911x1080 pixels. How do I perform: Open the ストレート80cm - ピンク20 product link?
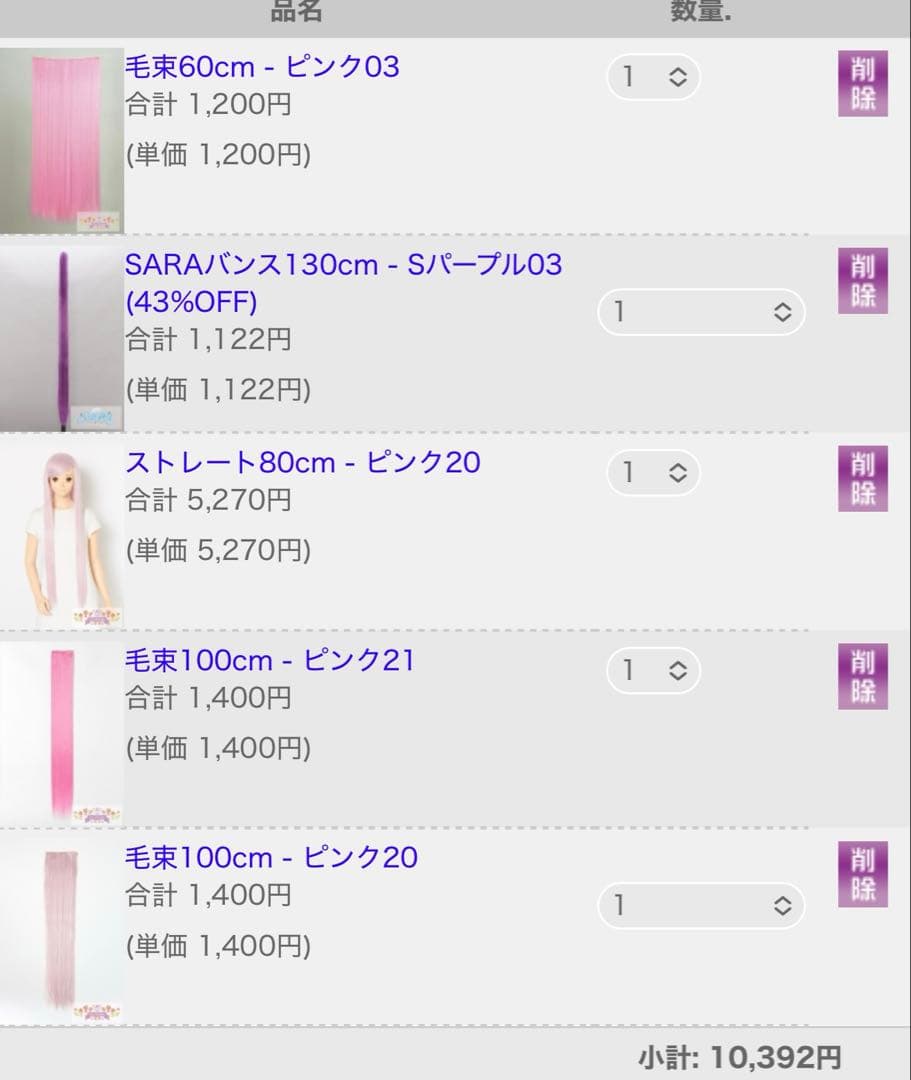(299, 462)
